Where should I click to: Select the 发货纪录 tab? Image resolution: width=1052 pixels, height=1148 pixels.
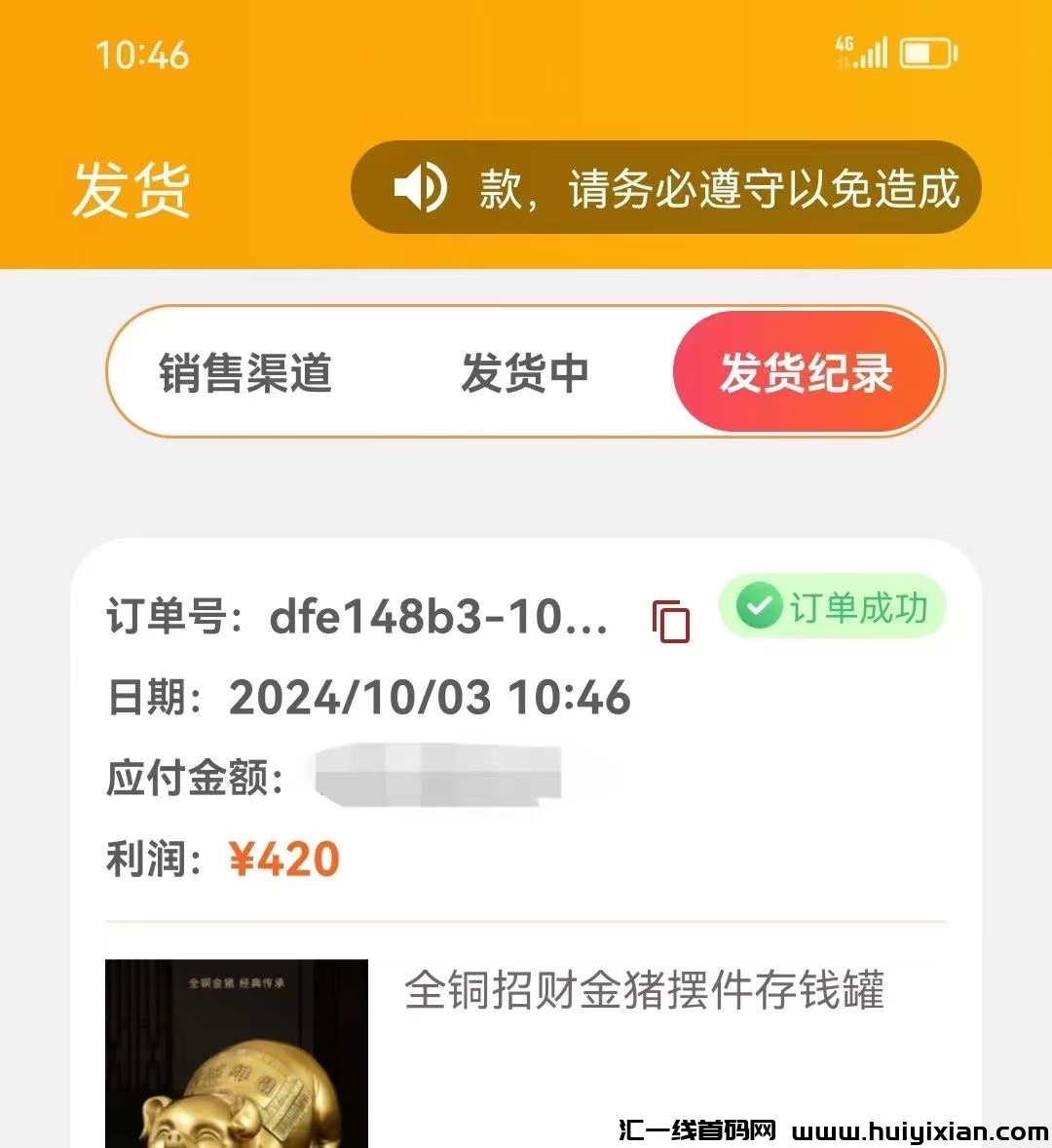[807, 371]
